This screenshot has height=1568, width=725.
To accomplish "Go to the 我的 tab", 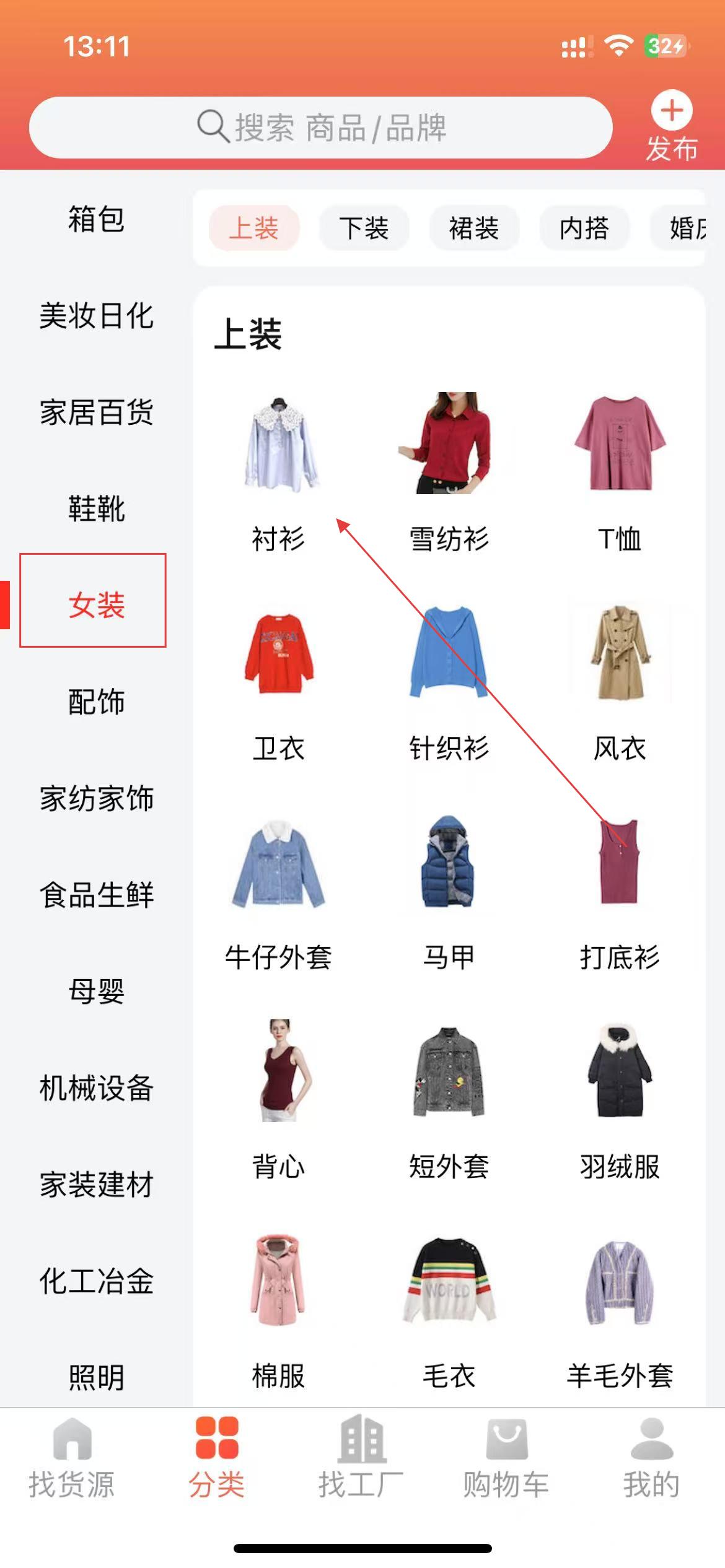I will point(651,1457).
